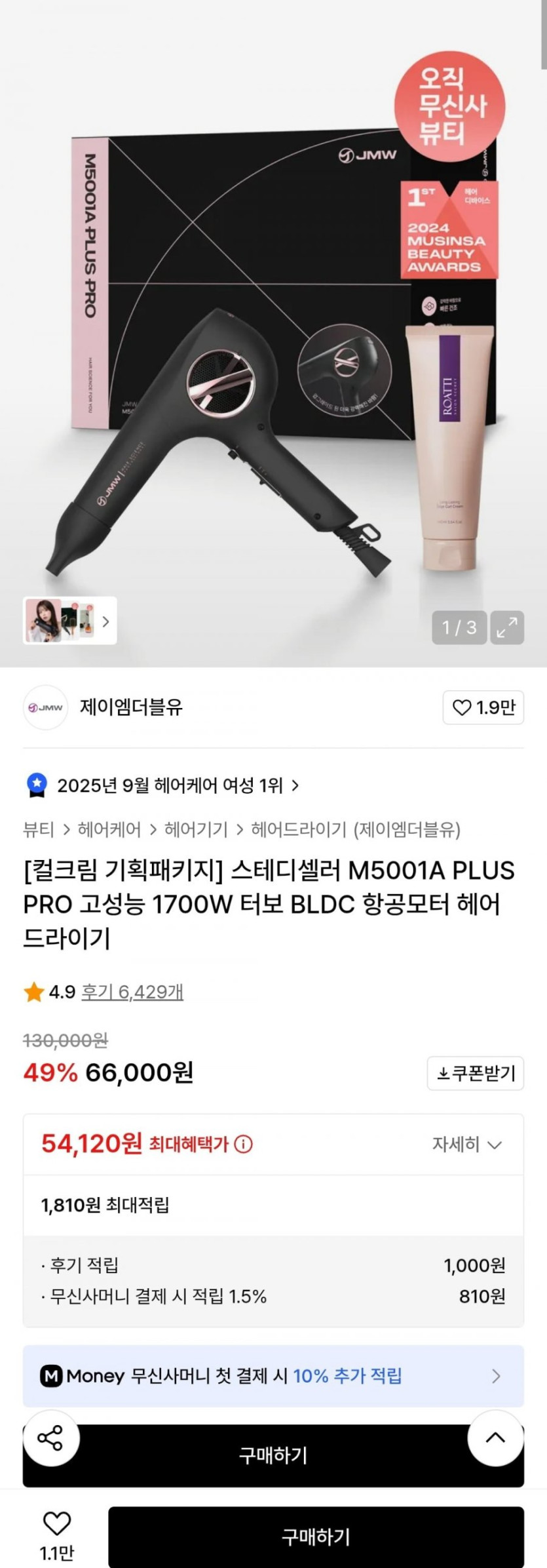
Task: Open 헤어드라이기 (제이엠더블유) breadcrumb
Action: click(x=356, y=829)
